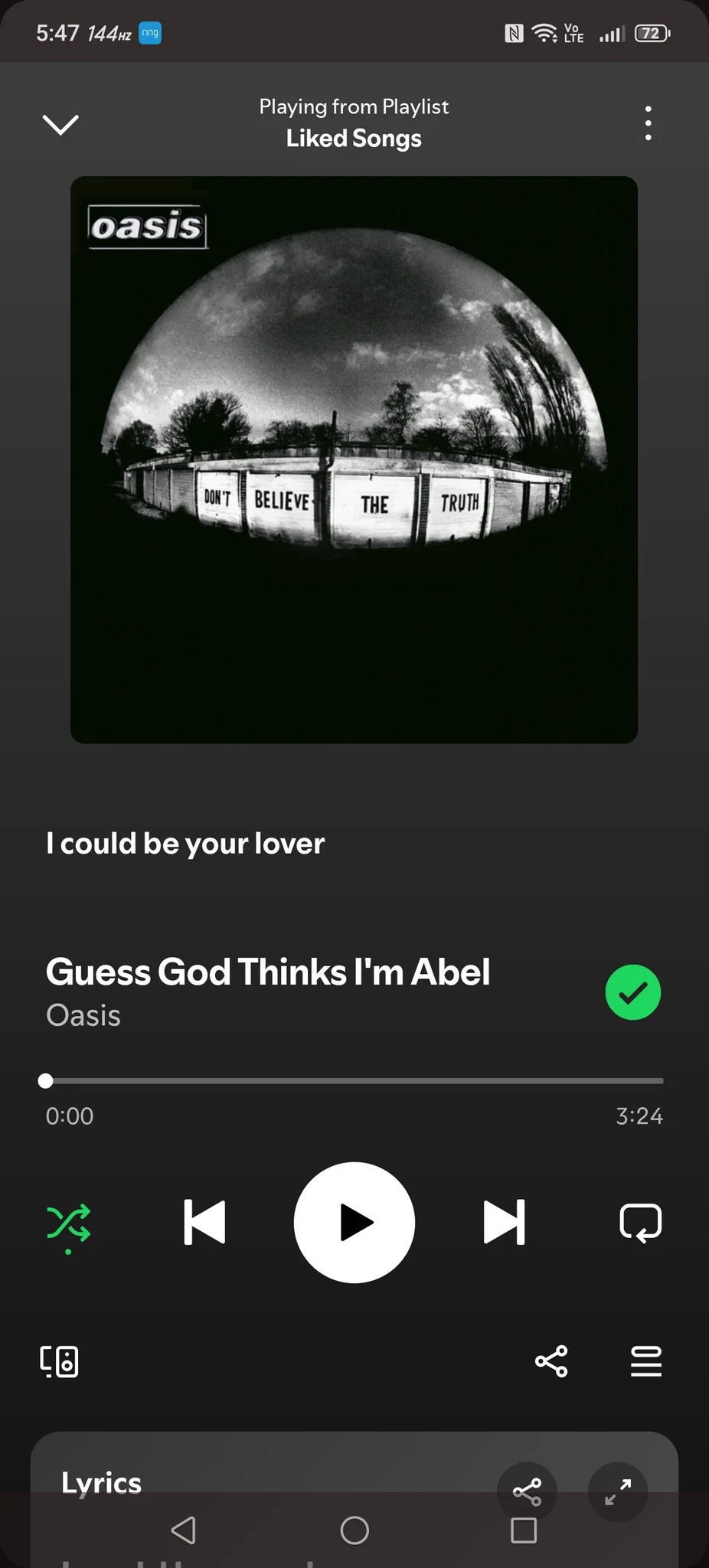Expand lyrics to full screen

pos(618,1491)
